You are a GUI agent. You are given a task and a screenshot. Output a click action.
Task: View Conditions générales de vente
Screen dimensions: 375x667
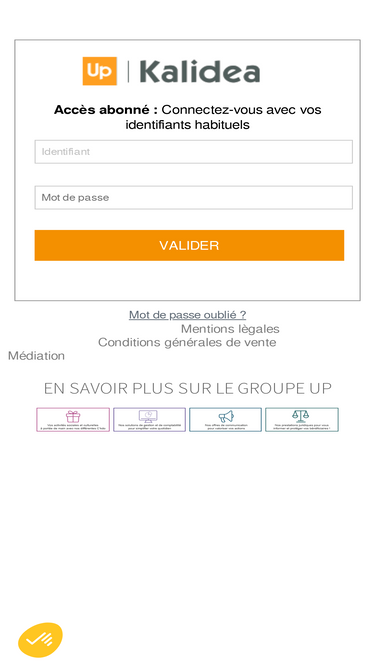click(187, 342)
